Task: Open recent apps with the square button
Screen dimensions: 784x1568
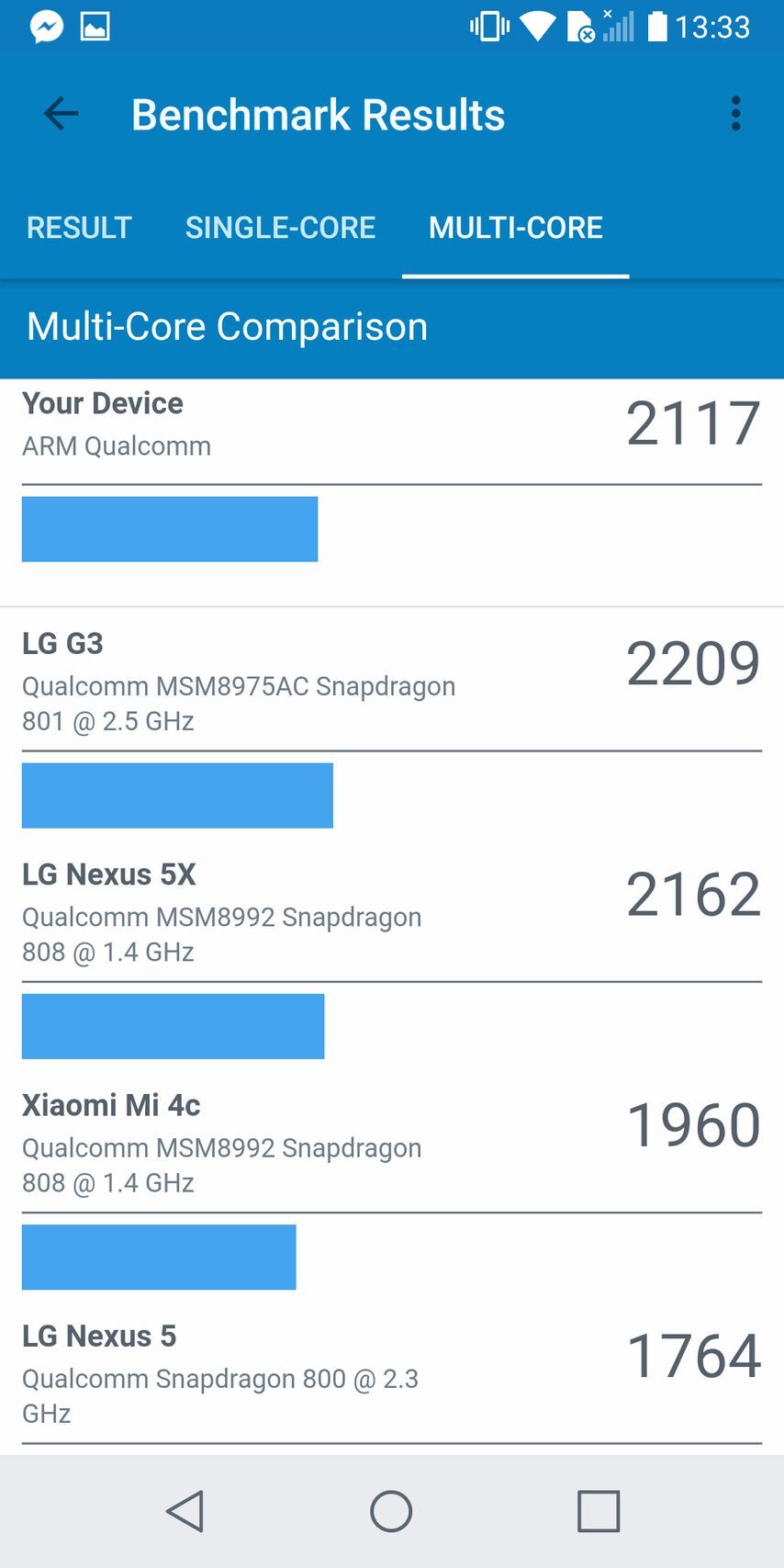Action: [598, 1510]
